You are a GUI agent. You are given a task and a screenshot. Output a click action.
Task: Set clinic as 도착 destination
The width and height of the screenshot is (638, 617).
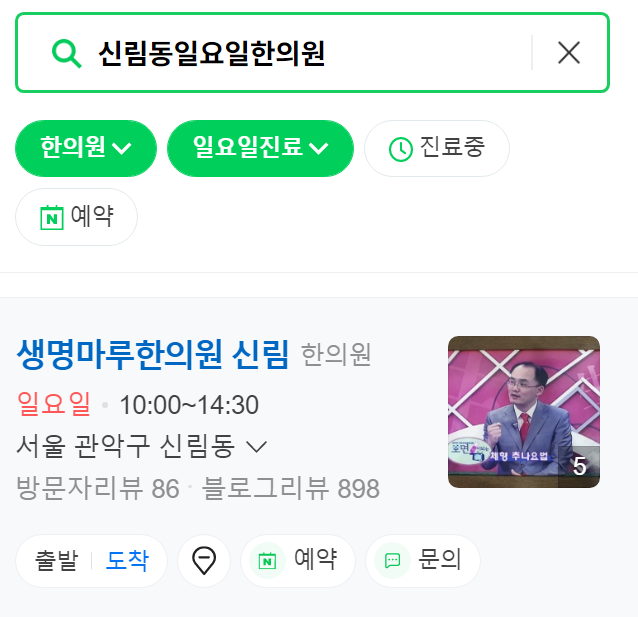(x=127, y=560)
